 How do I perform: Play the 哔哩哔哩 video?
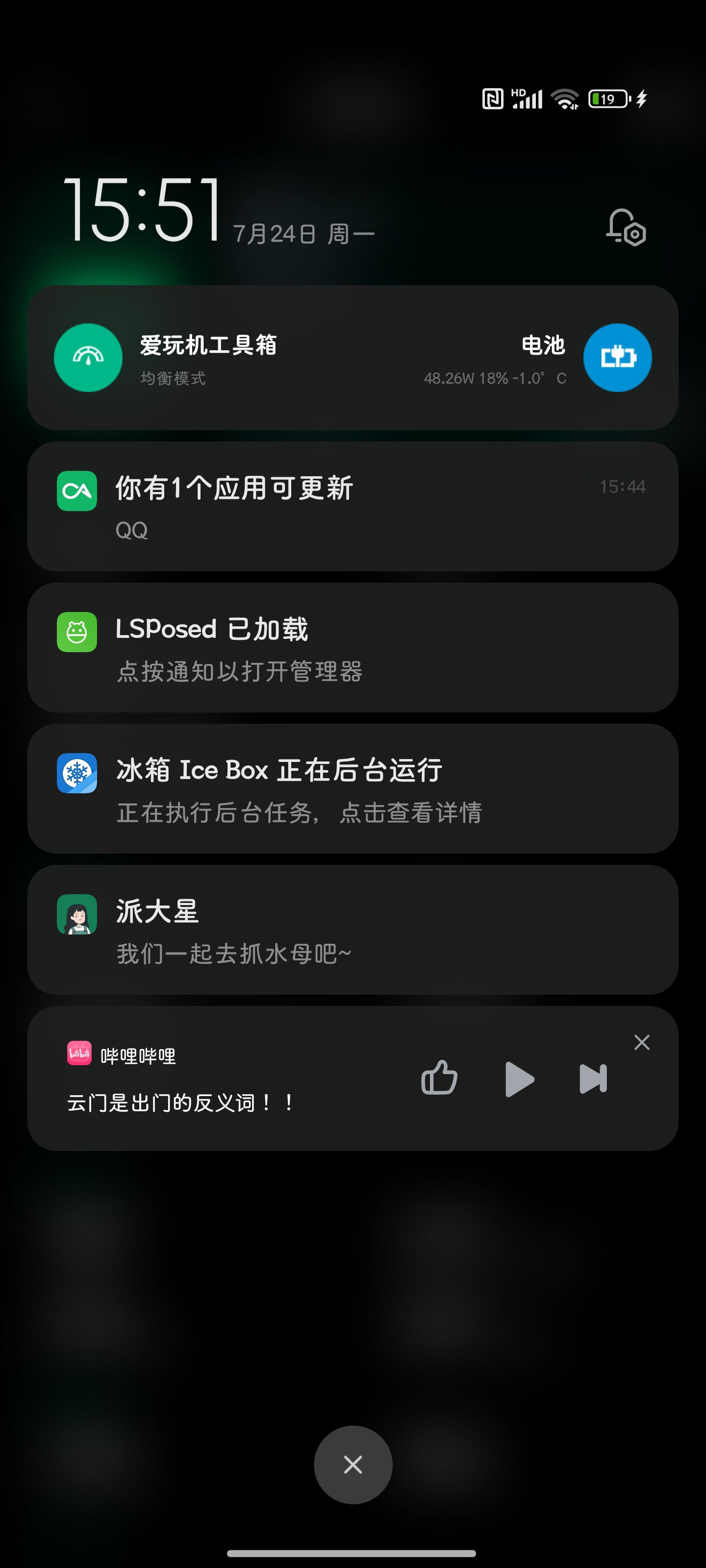519,1079
